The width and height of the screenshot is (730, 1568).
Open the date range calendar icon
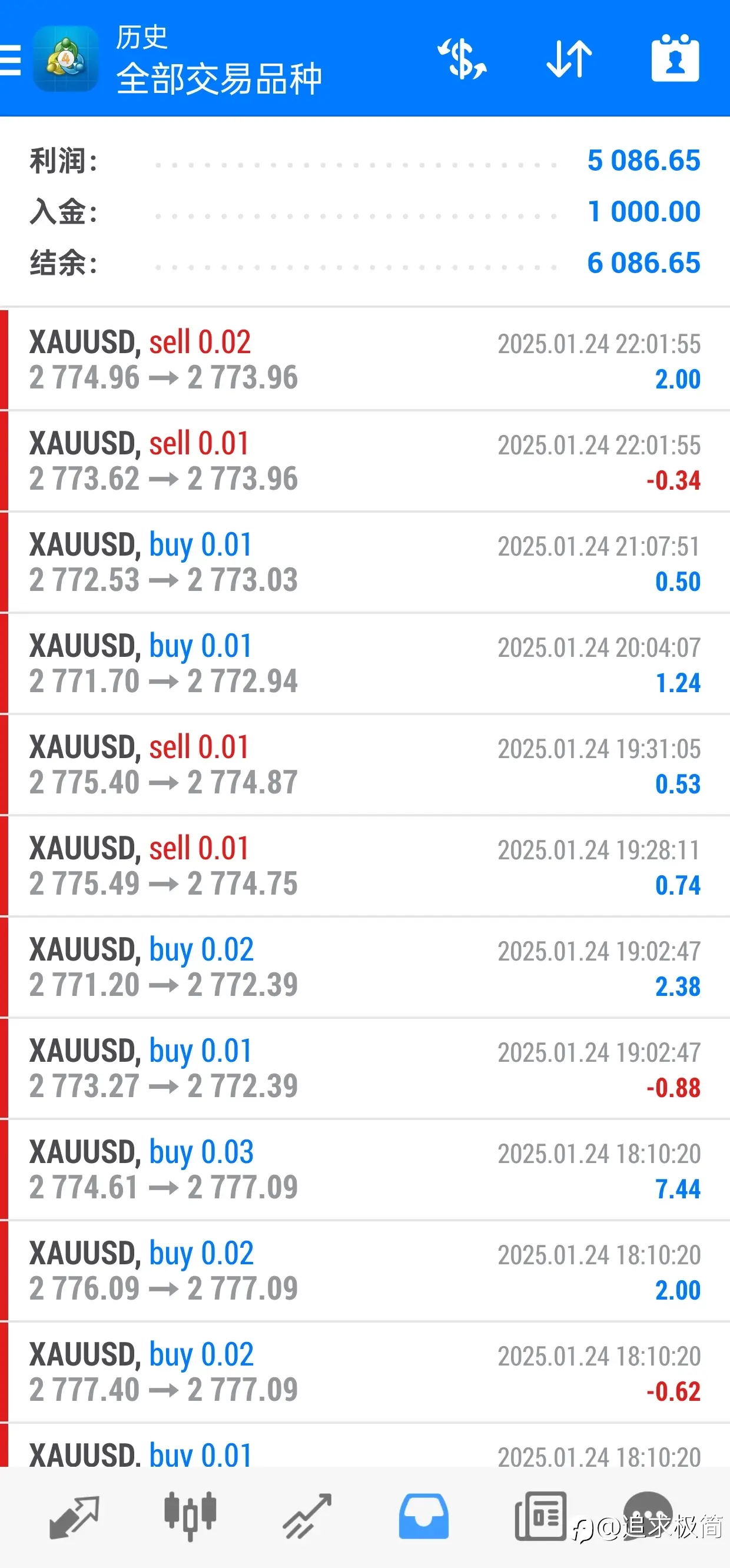coord(675,58)
